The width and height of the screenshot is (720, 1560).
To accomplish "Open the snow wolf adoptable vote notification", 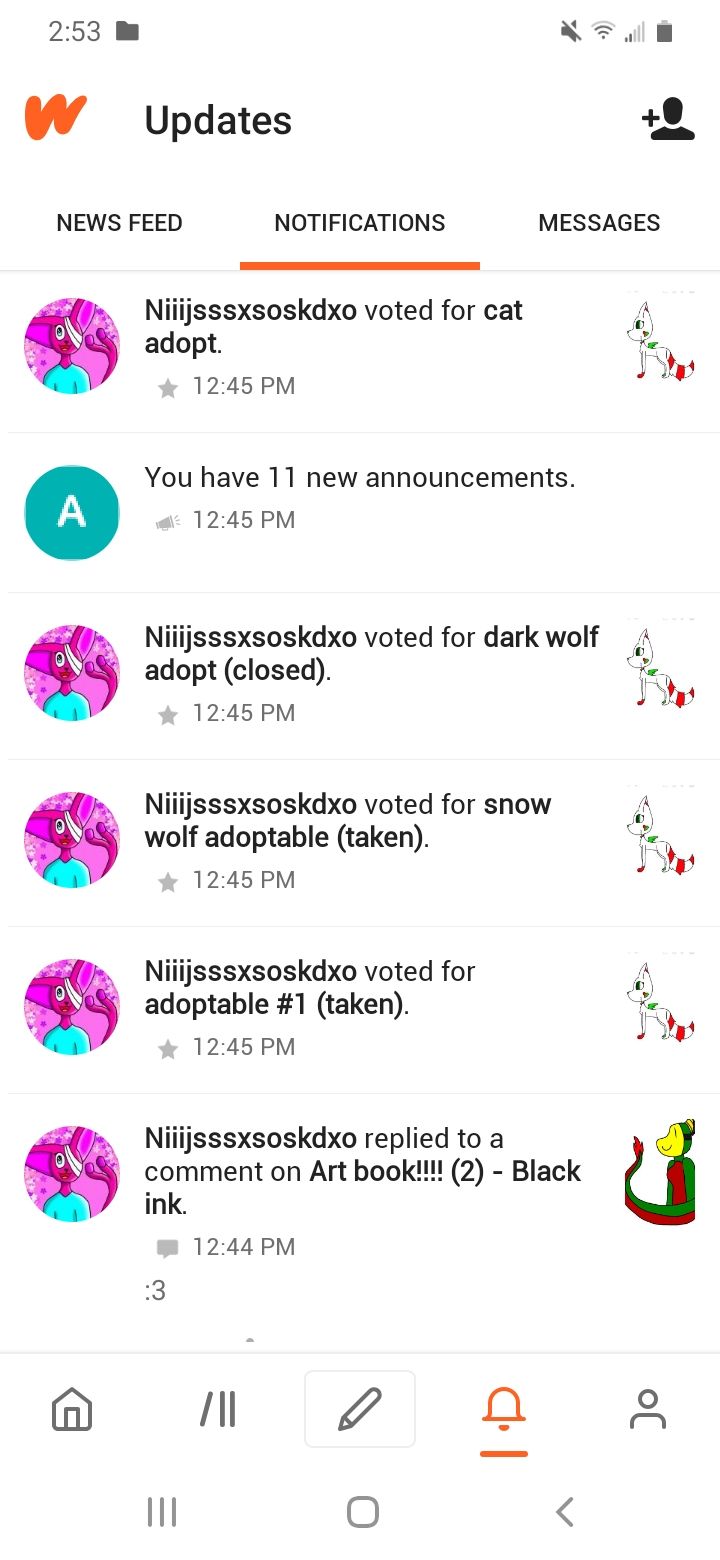I will (x=360, y=843).
